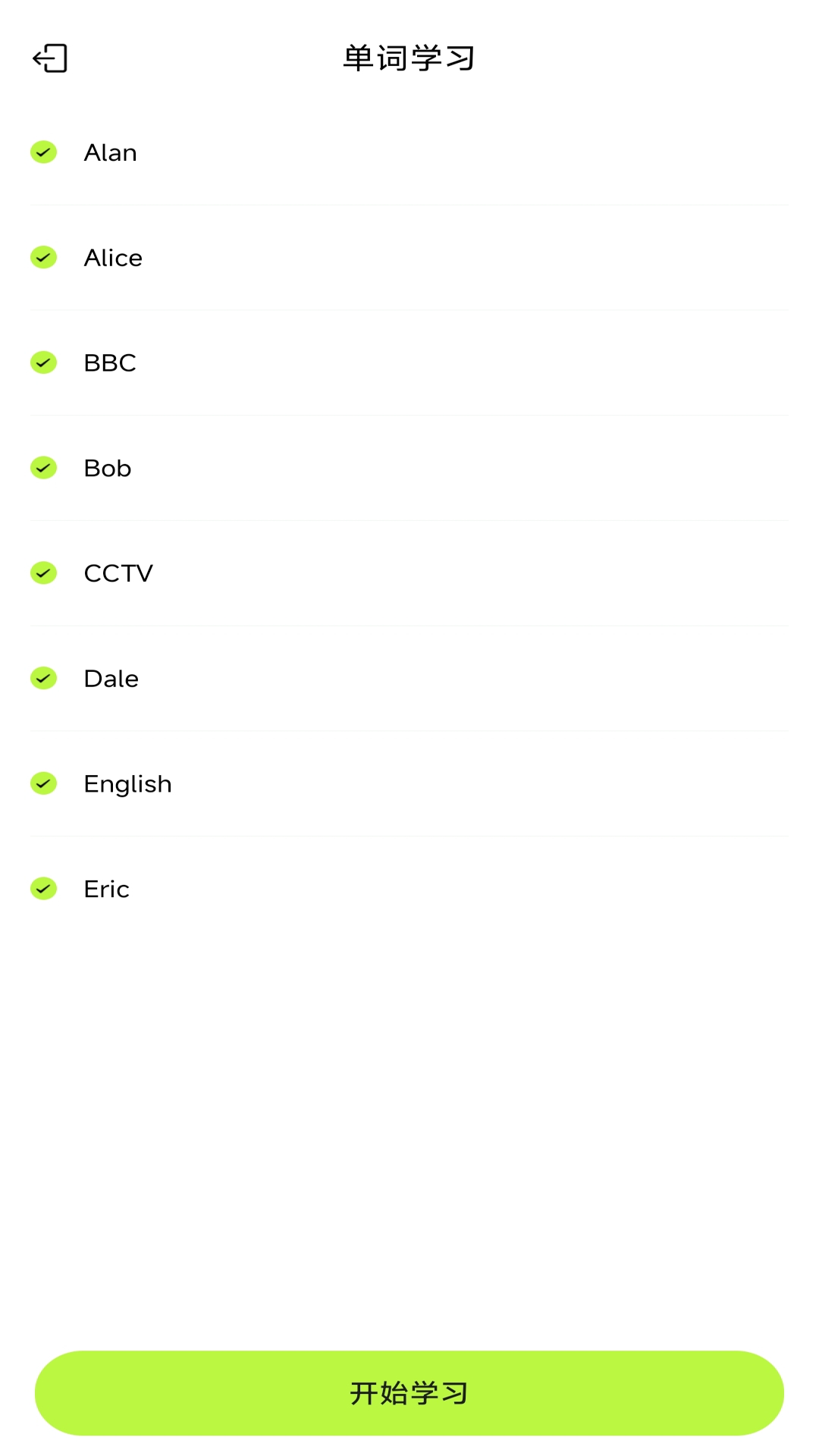
Task: Toggle the checkmark for Dale
Action: (x=44, y=678)
